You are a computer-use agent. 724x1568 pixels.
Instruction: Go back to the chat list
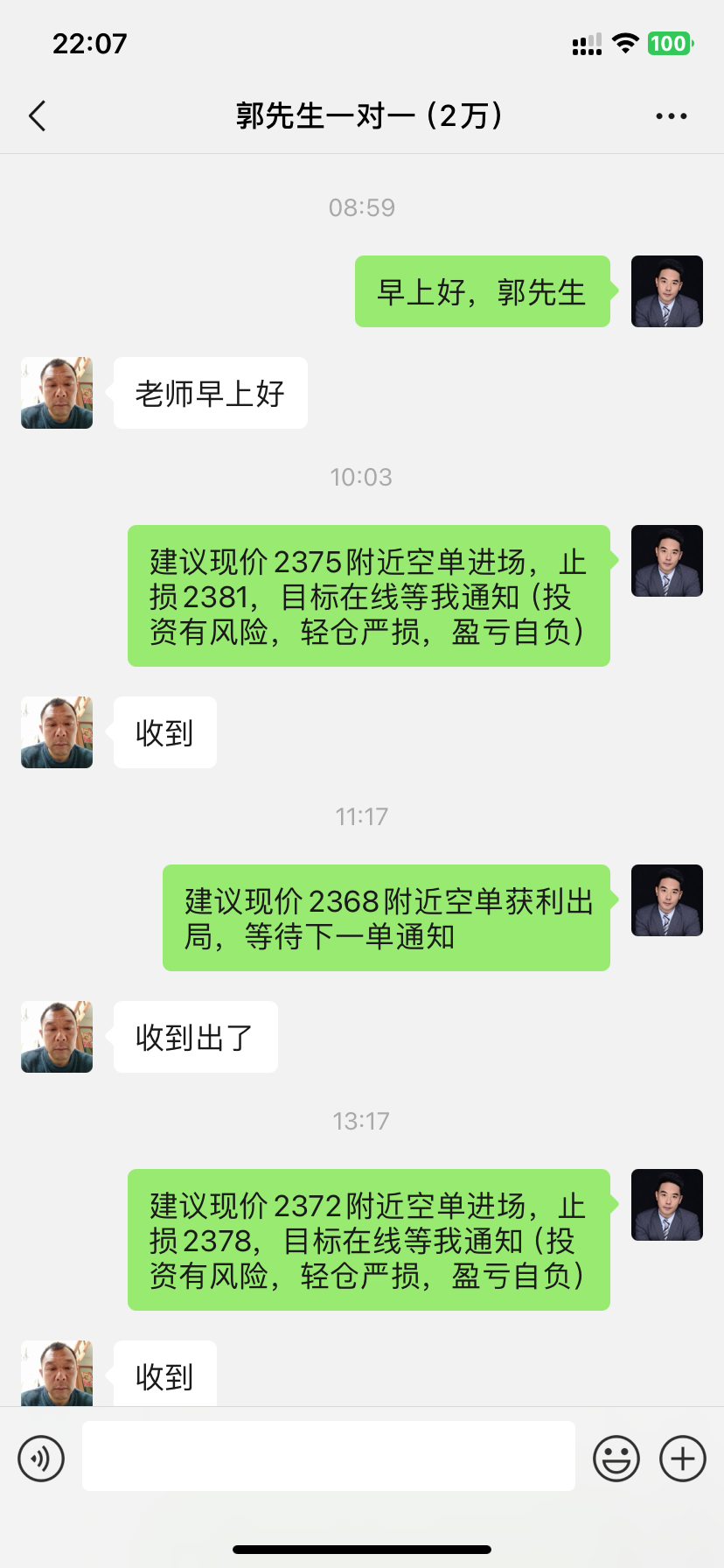click(37, 115)
